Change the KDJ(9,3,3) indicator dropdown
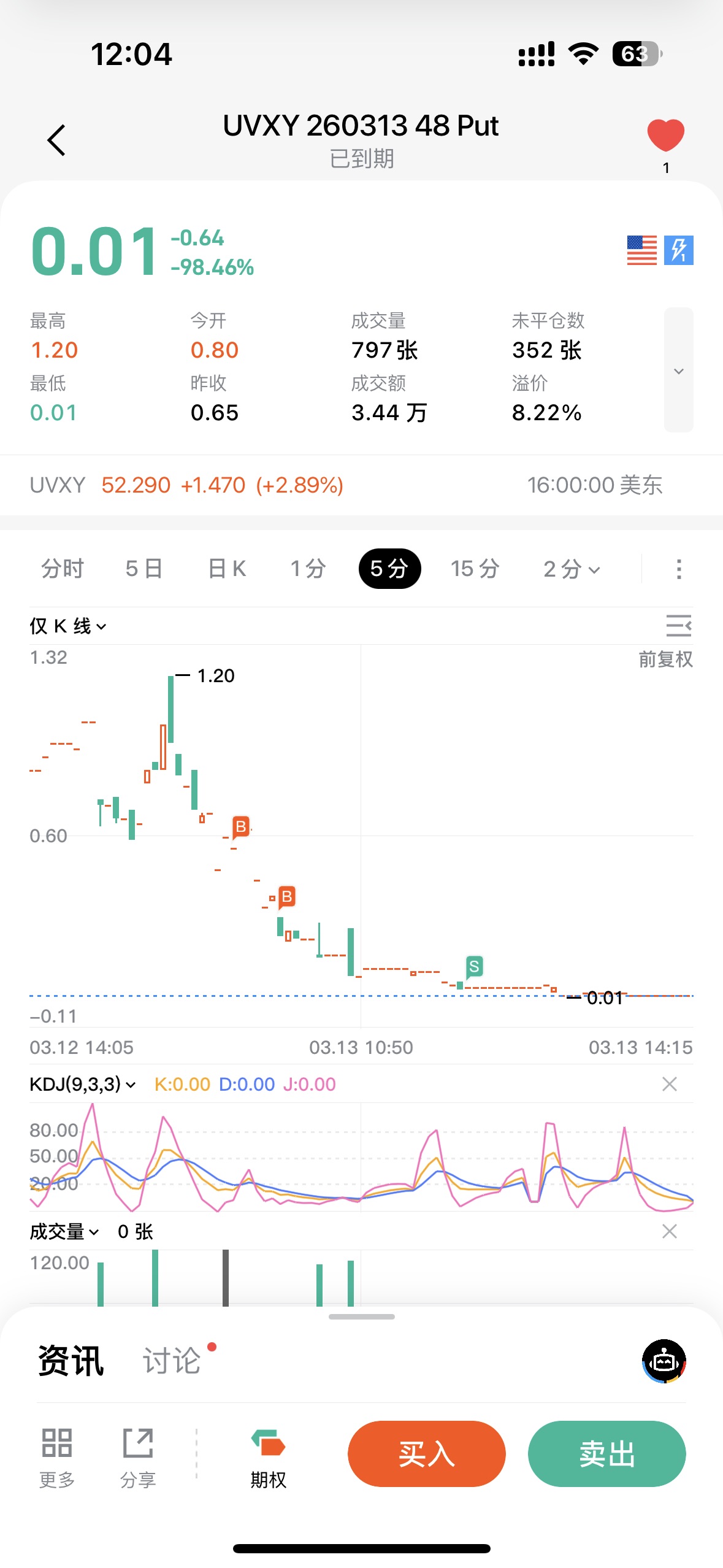The image size is (723, 1568). point(83,1085)
